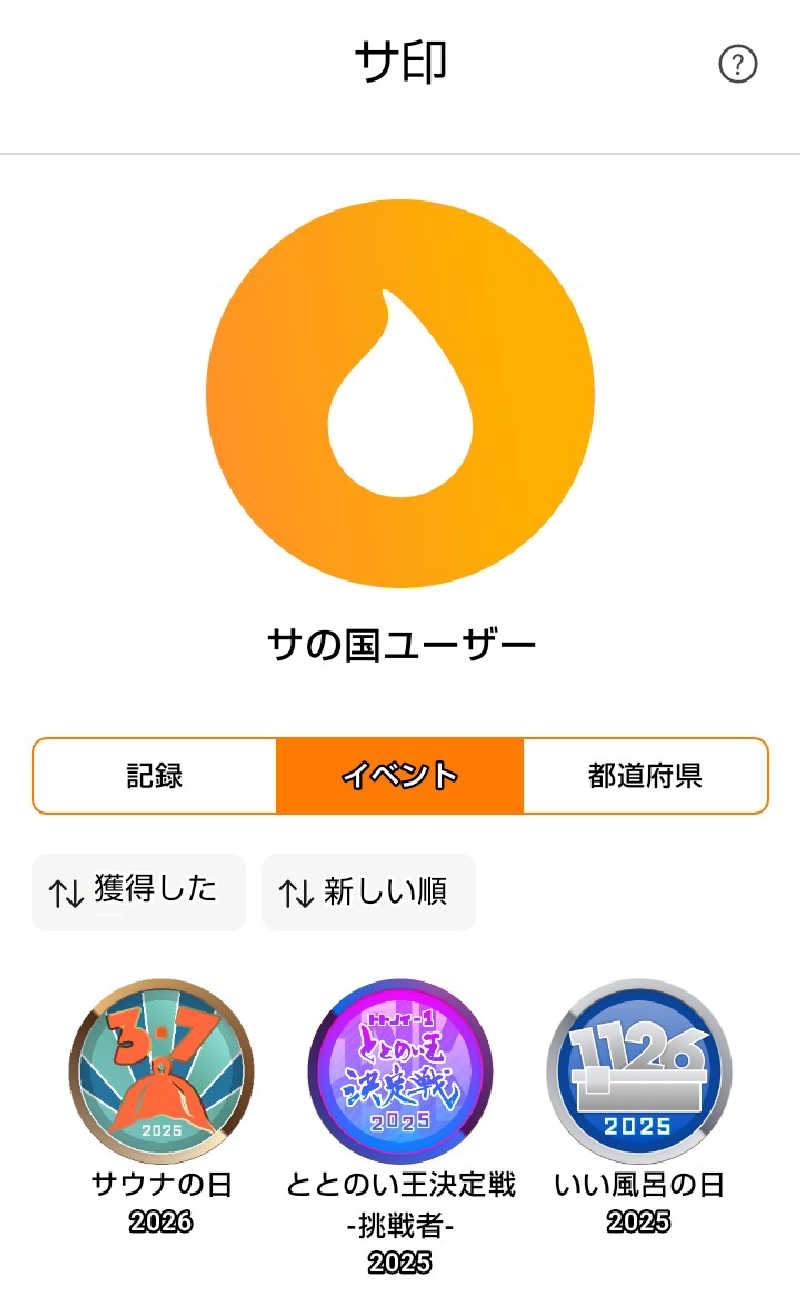Screen dimensions: 800x1302
Task: Keep the イベント tab selected
Action: pos(400,777)
